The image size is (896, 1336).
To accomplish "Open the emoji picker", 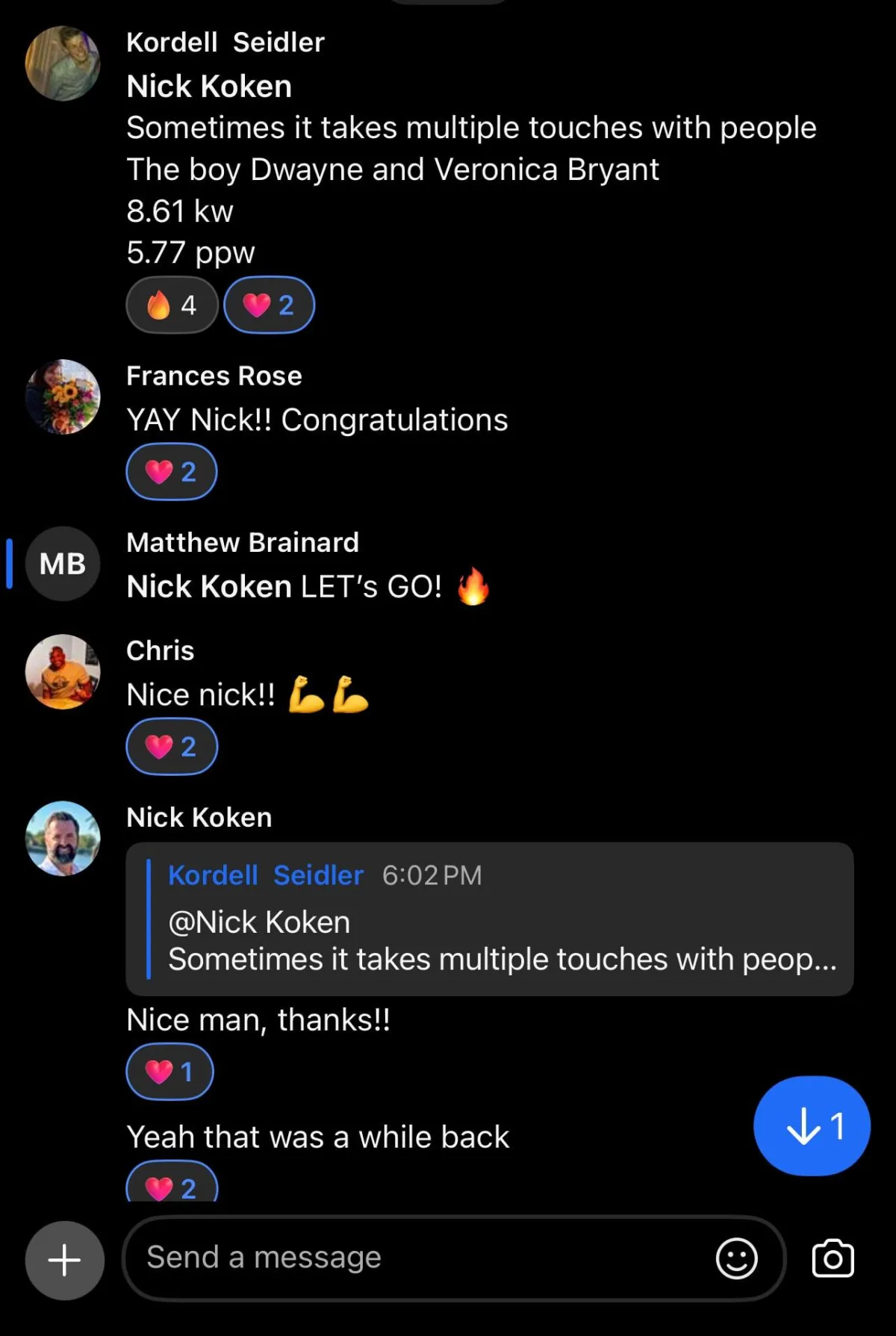I will 736,1258.
